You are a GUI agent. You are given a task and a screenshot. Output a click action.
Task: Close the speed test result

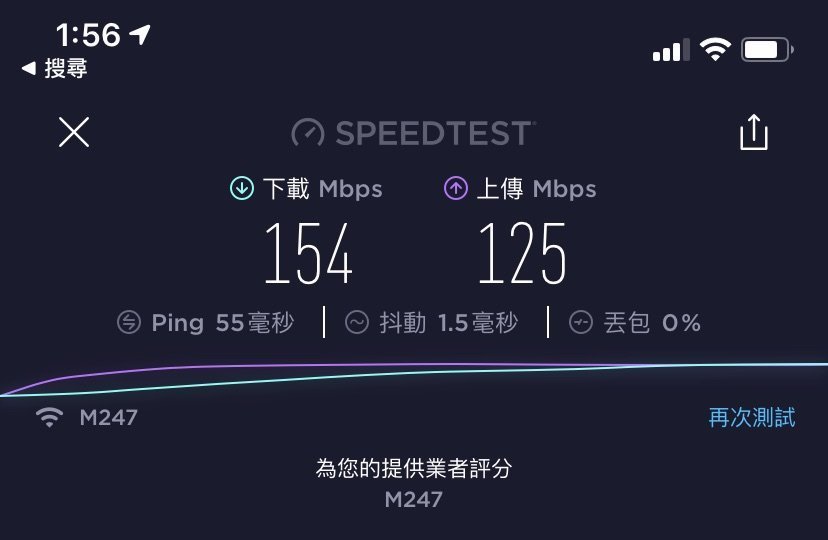[x=74, y=132]
